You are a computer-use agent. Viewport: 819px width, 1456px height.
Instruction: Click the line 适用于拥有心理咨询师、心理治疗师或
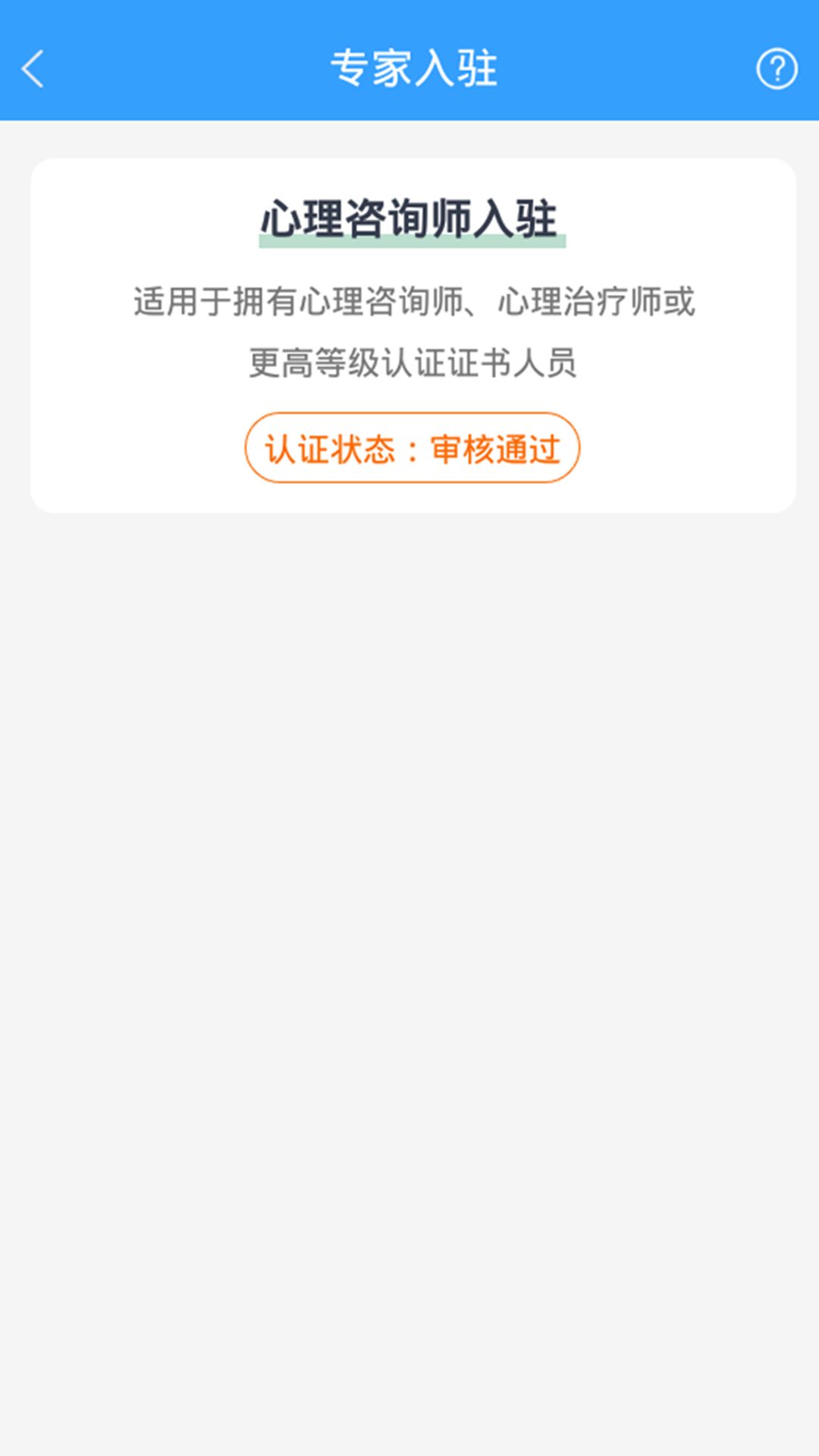click(409, 301)
